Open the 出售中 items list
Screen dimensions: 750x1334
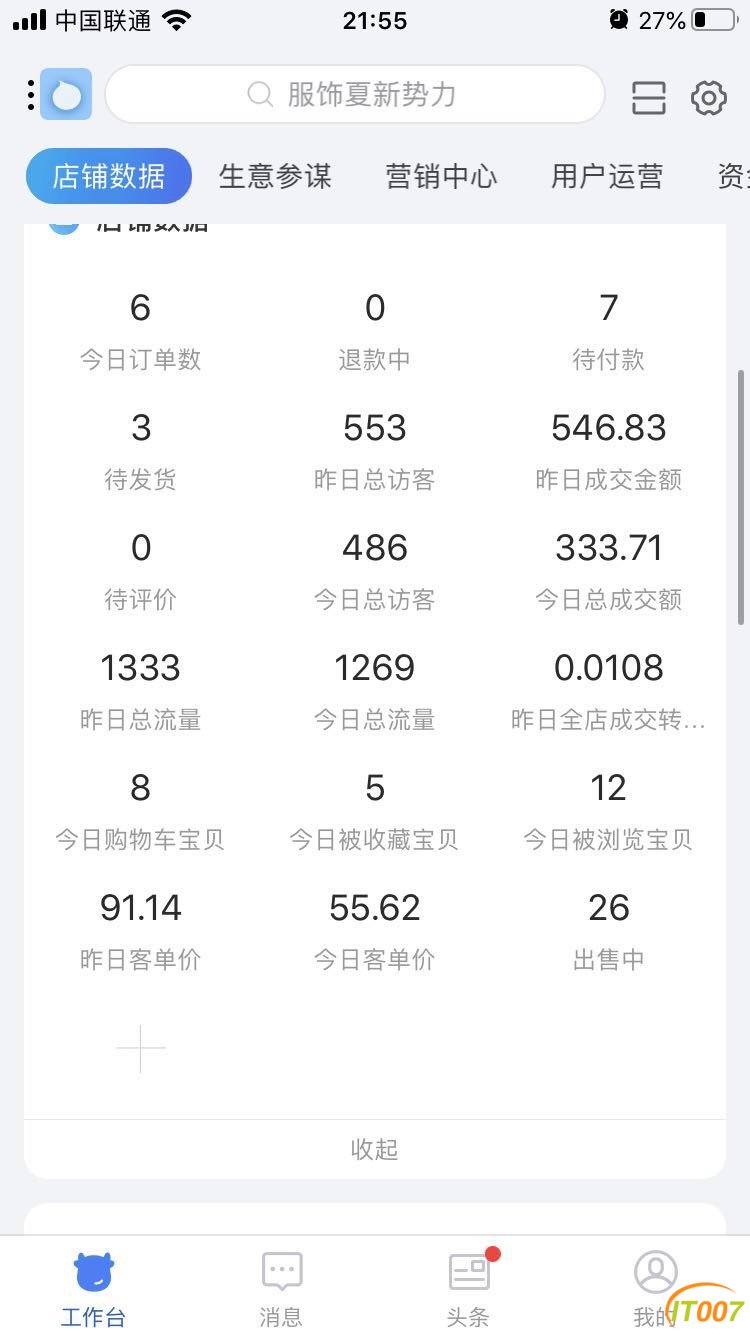coord(609,932)
